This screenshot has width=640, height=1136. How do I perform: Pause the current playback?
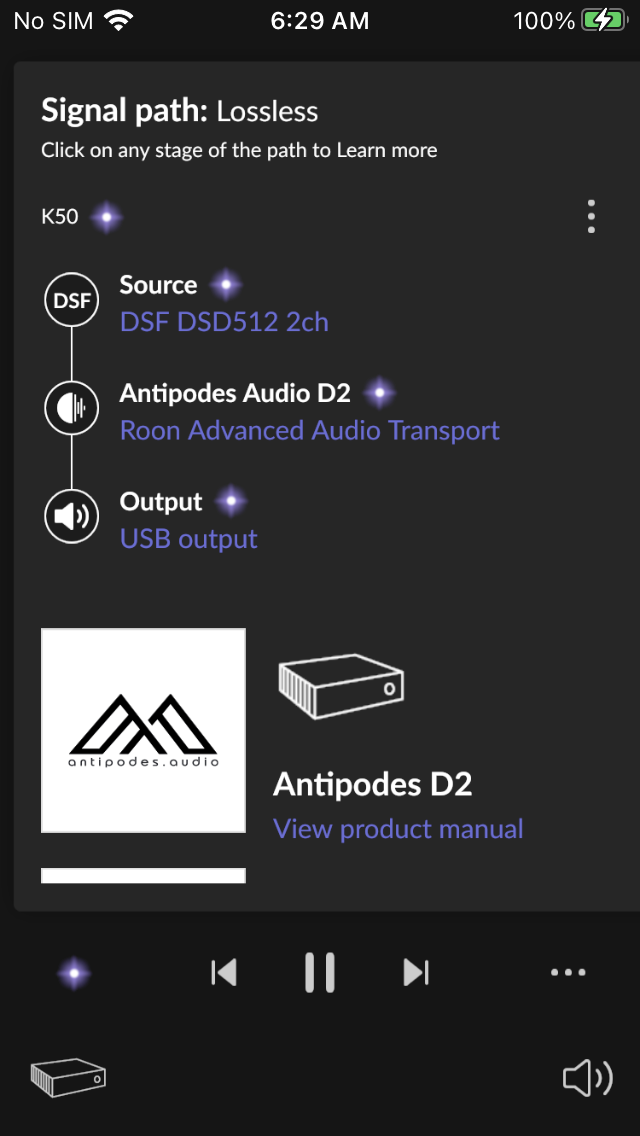[320, 972]
